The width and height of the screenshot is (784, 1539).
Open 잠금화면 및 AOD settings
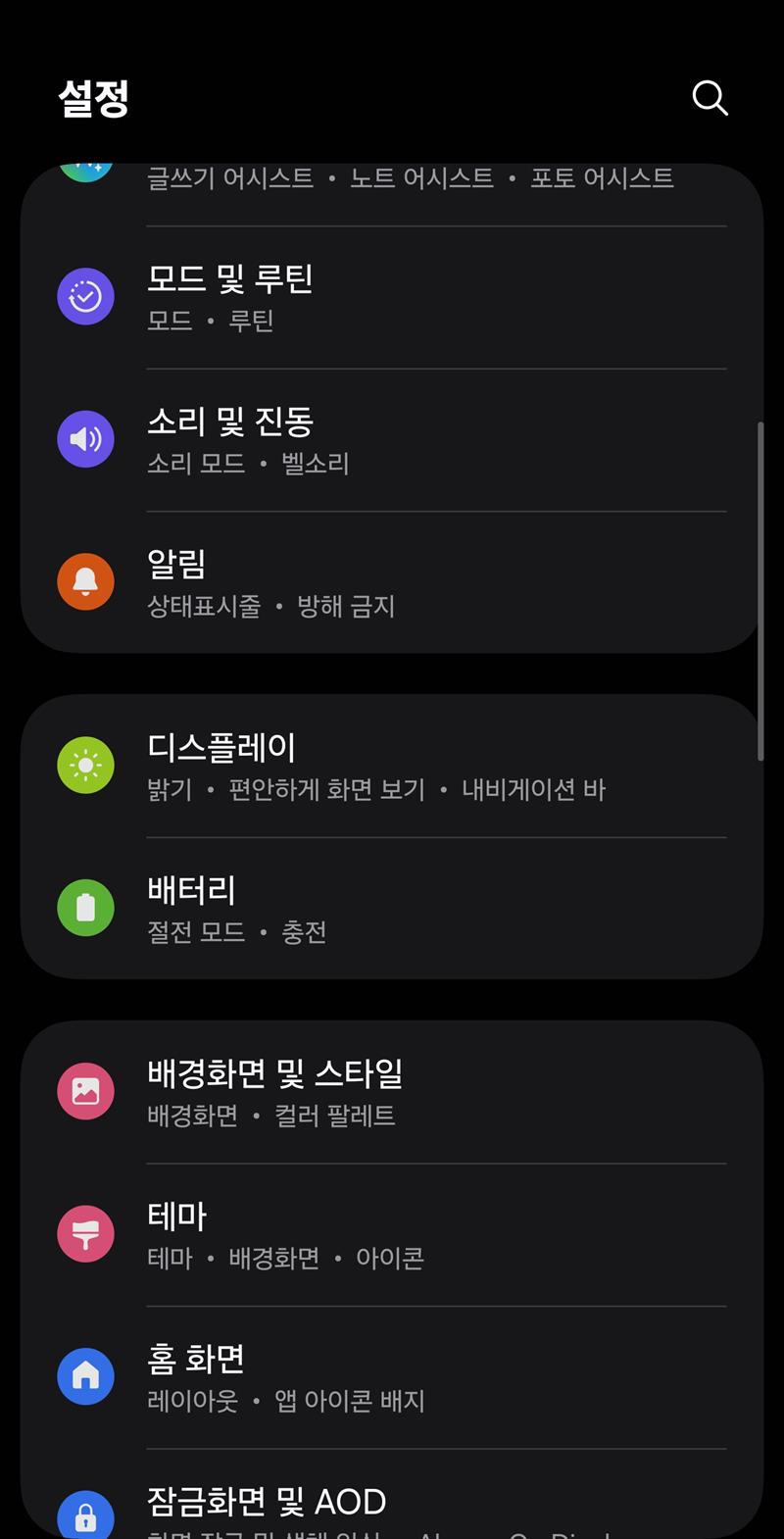tap(392, 1505)
